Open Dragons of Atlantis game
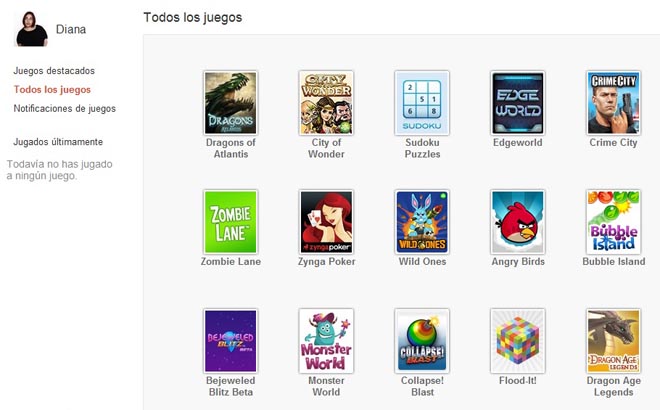This screenshot has width=660, height=410. point(230,103)
